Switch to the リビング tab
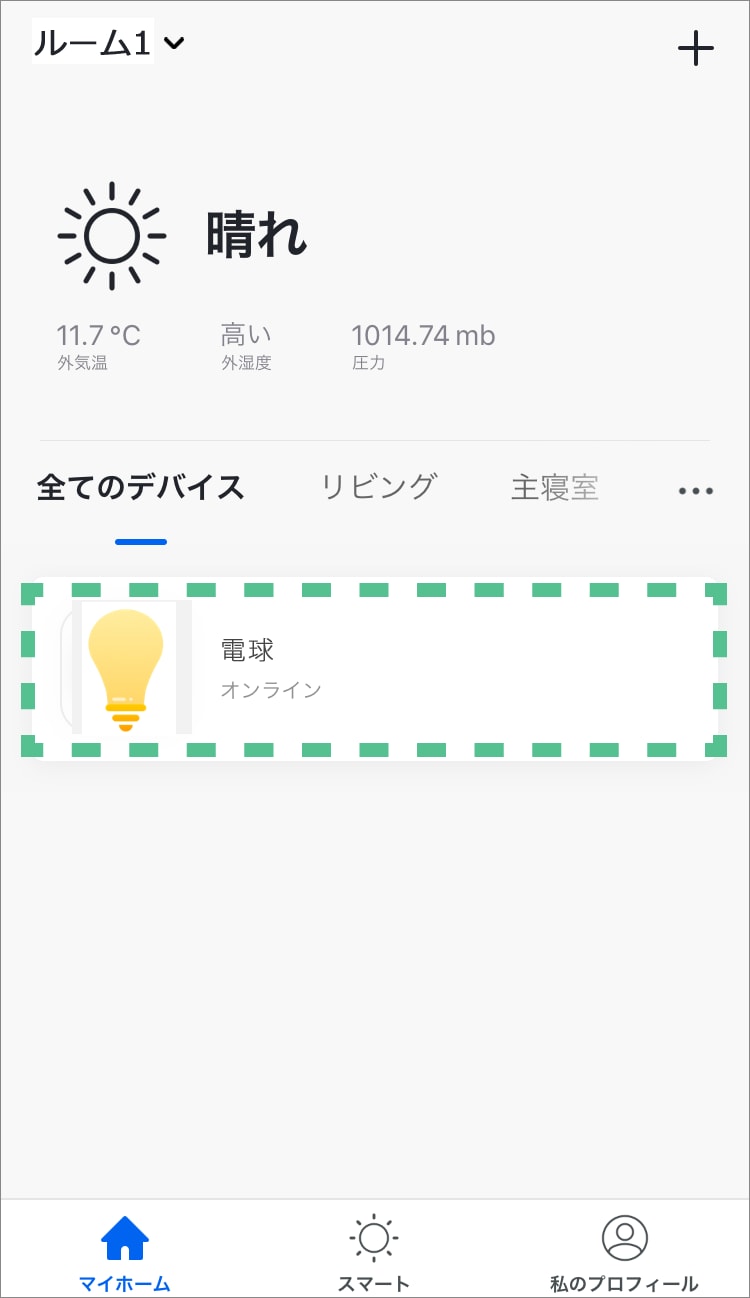 379,487
